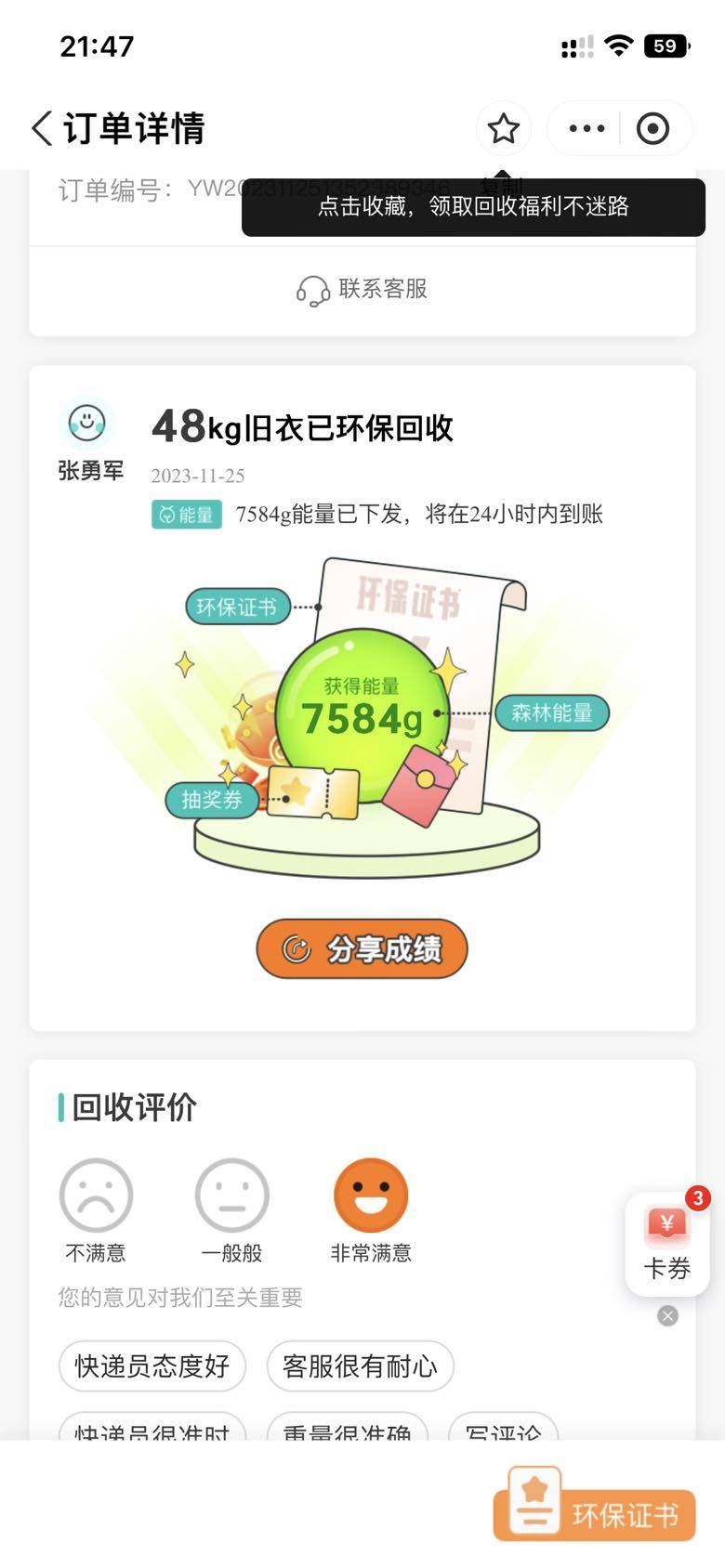
Task: Close the mini program via circle icon
Action: [x=652, y=128]
